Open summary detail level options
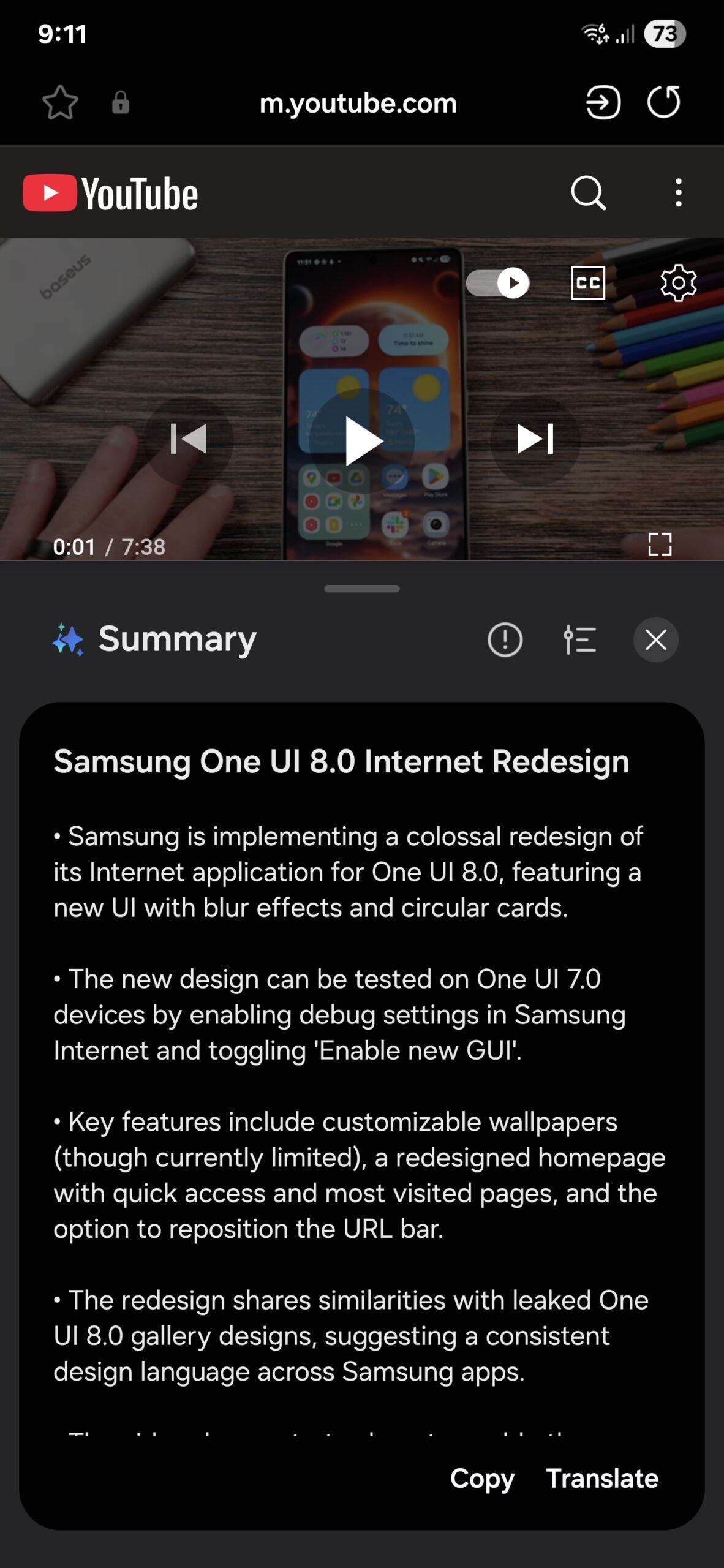The height and width of the screenshot is (1568, 724). (x=579, y=640)
